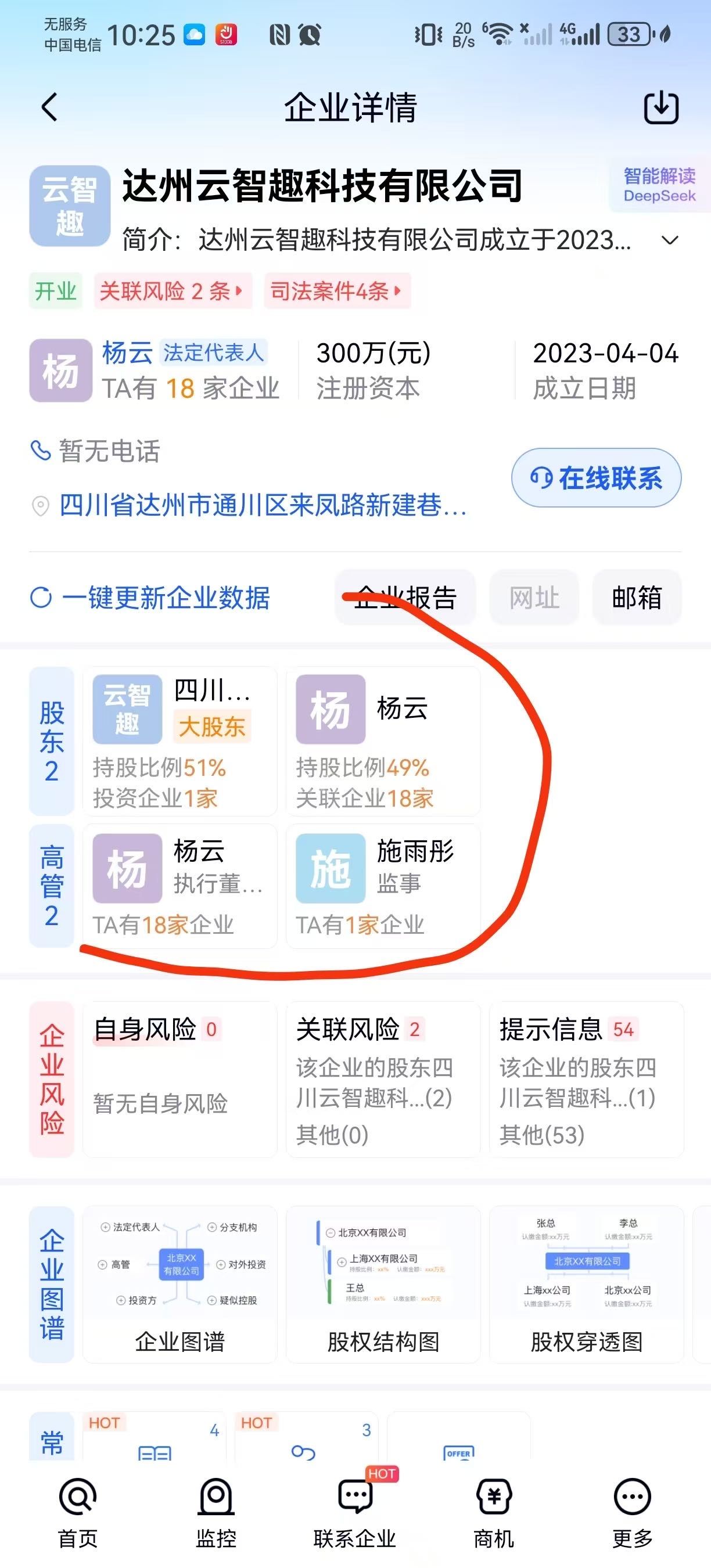This screenshot has height=1568, width=711.
Task: Open 提示信息 54 card
Action: click(586, 1079)
